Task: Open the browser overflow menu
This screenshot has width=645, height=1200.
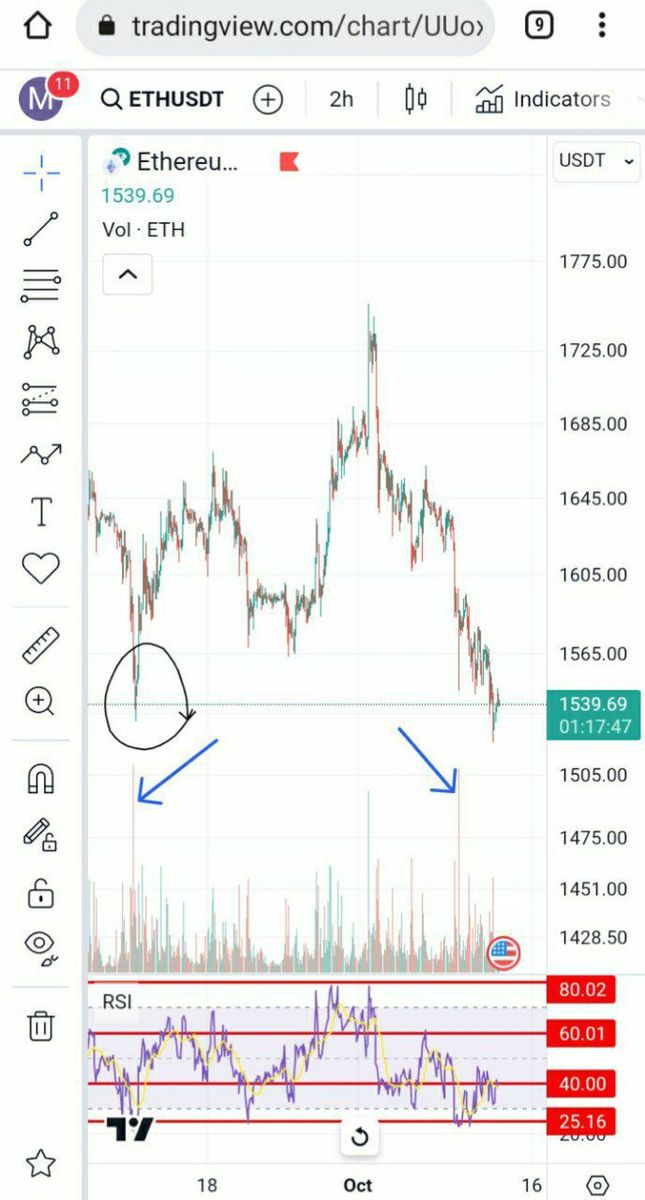Action: point(602,25)
